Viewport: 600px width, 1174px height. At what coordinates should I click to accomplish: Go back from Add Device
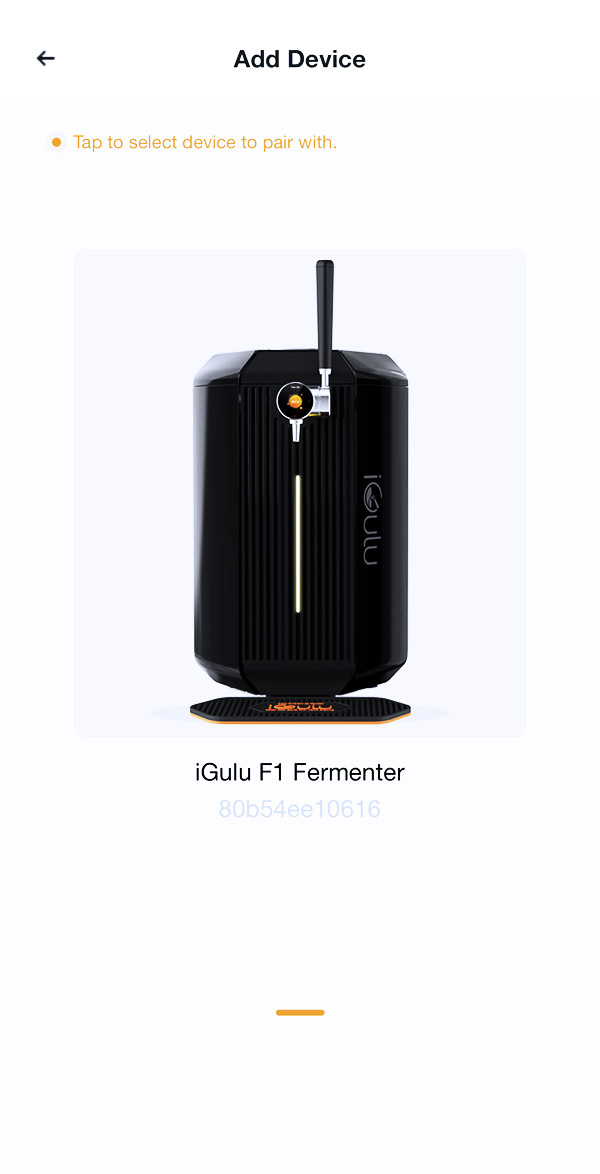pyautogui.click(x=45, y=59)
